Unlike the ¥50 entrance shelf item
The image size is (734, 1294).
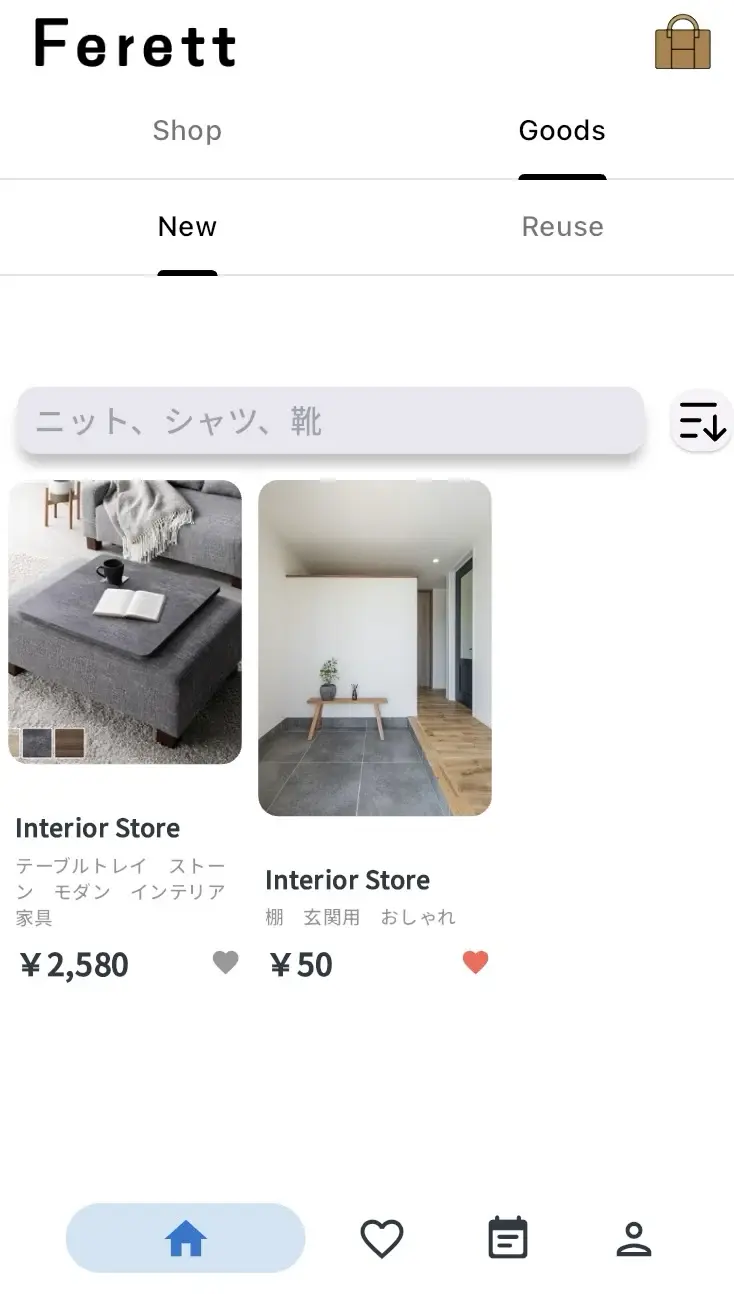[476, 962]
